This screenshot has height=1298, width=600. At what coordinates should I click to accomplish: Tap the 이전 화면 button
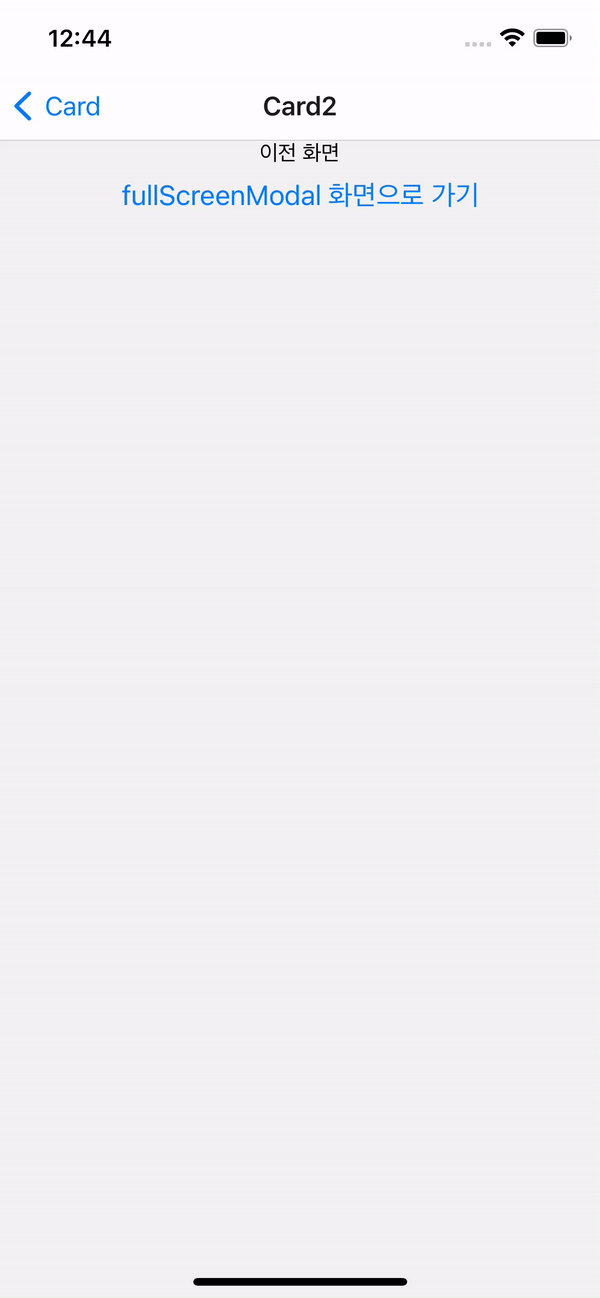click(300, 153)
